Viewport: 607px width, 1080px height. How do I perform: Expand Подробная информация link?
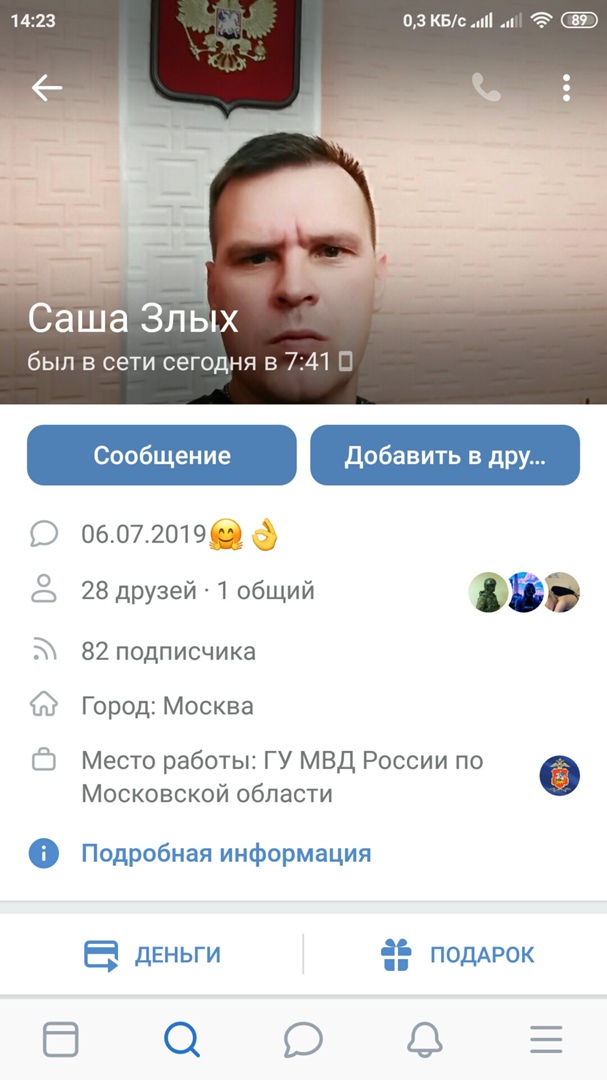tap(226, 854)
